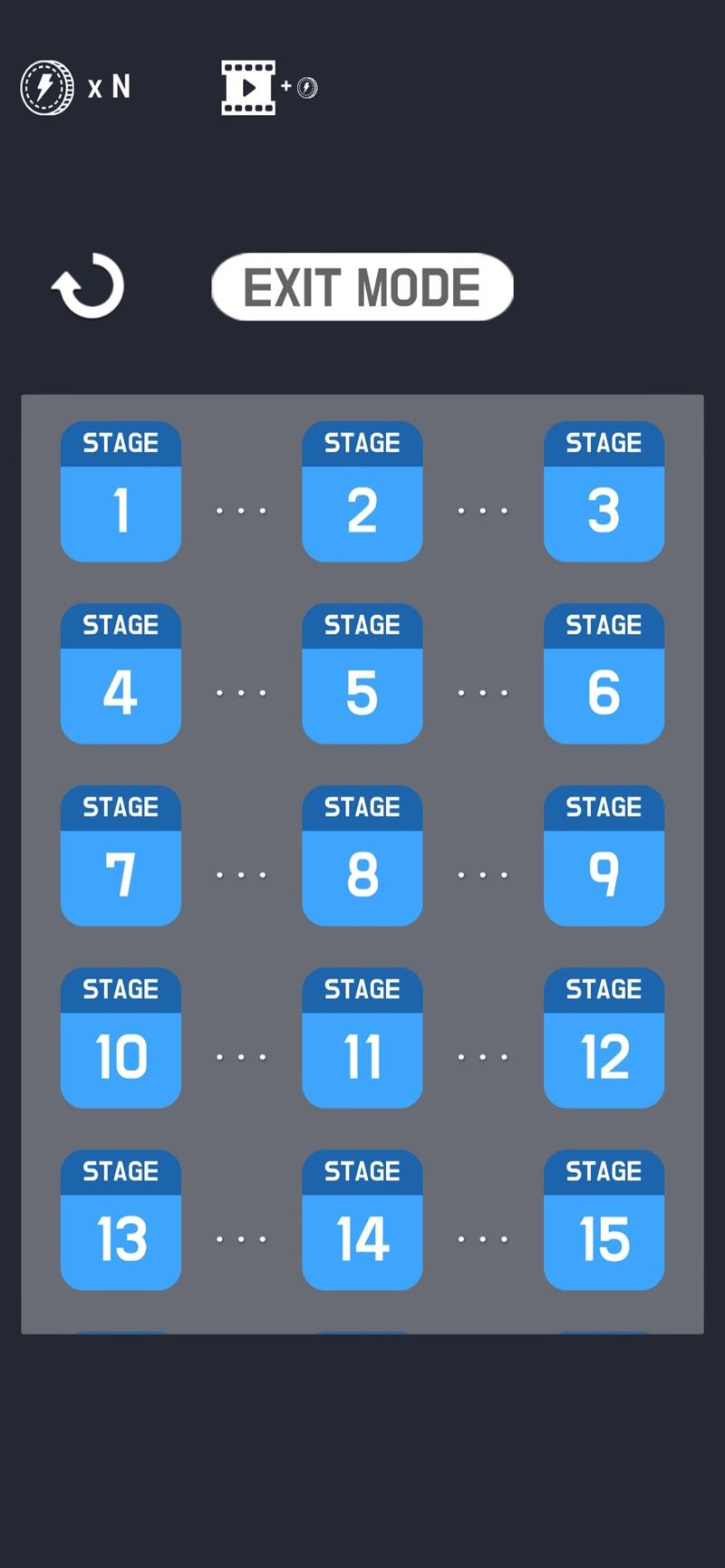Tap the EXIT MODE button
Viewport: 725px width, 1568px height.
362,287
